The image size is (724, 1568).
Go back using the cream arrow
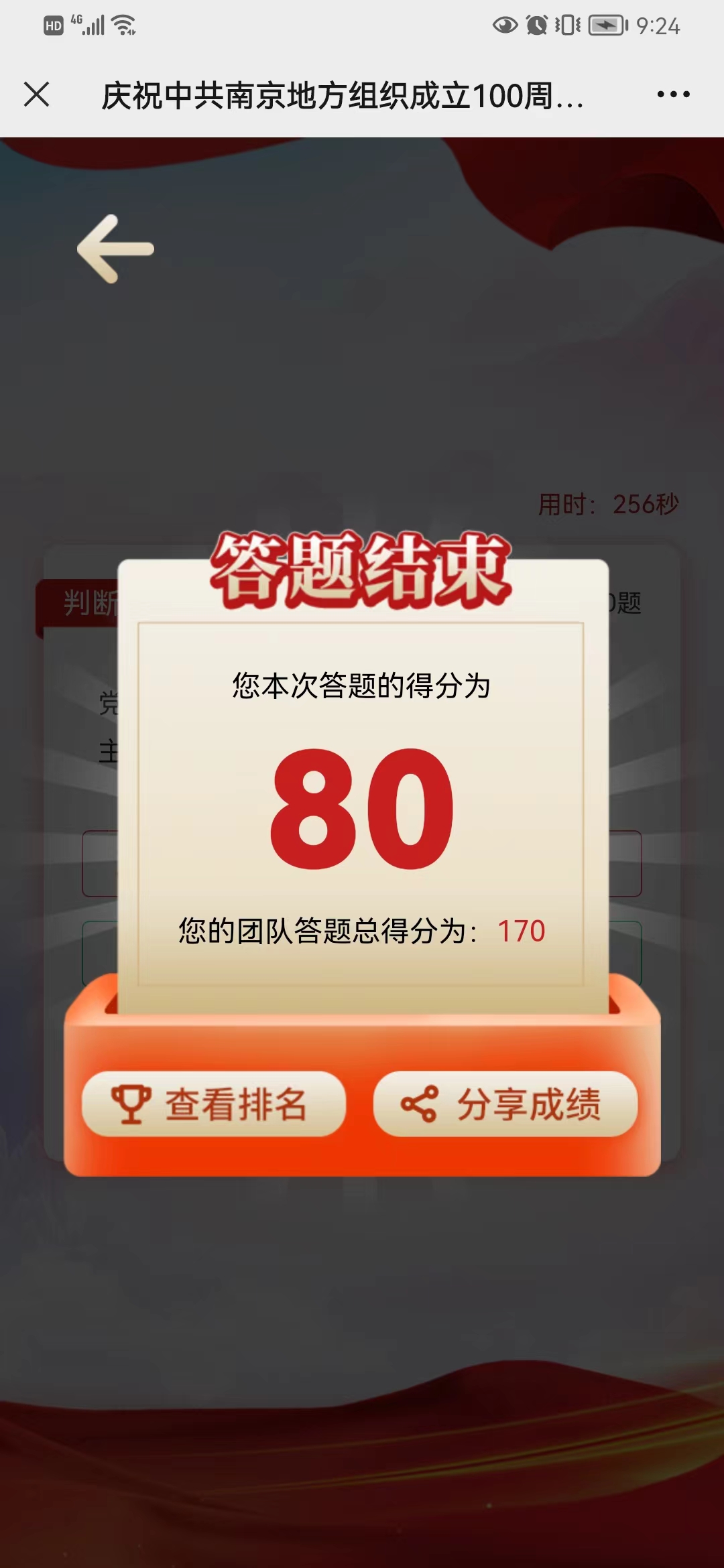point(115,249)
